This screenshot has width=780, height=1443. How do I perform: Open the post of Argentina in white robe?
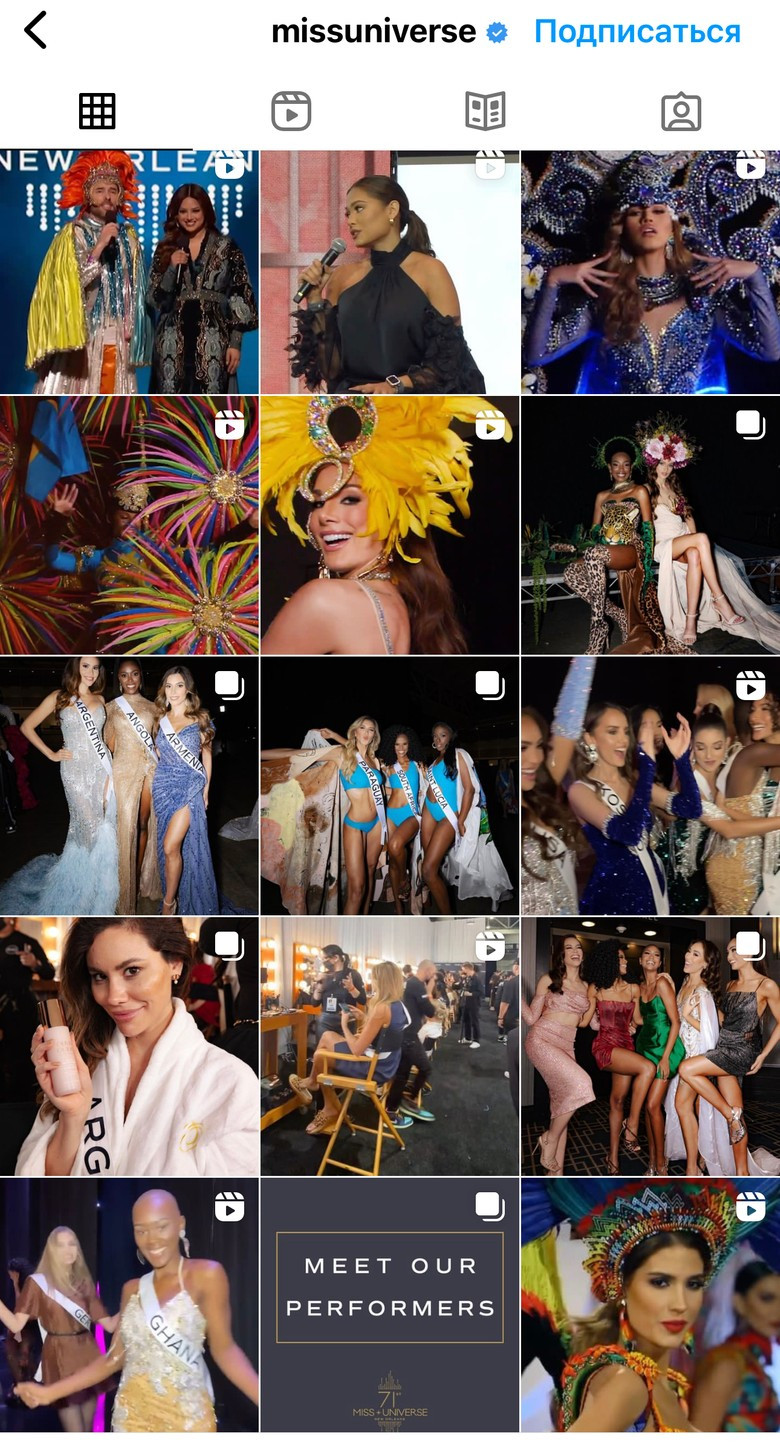pyautogui.click(x=129, y=1046)
